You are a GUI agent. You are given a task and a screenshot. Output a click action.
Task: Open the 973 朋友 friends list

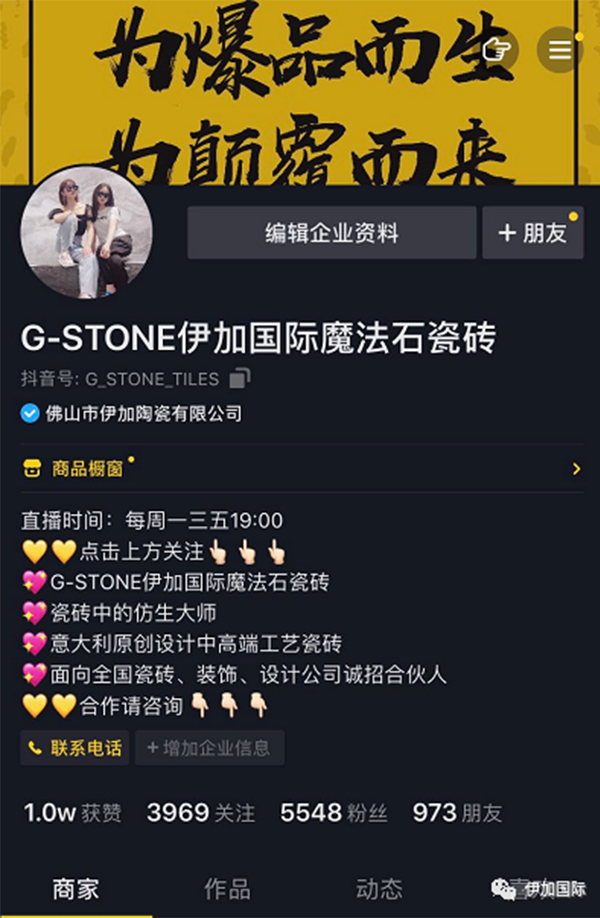(457, 812)
